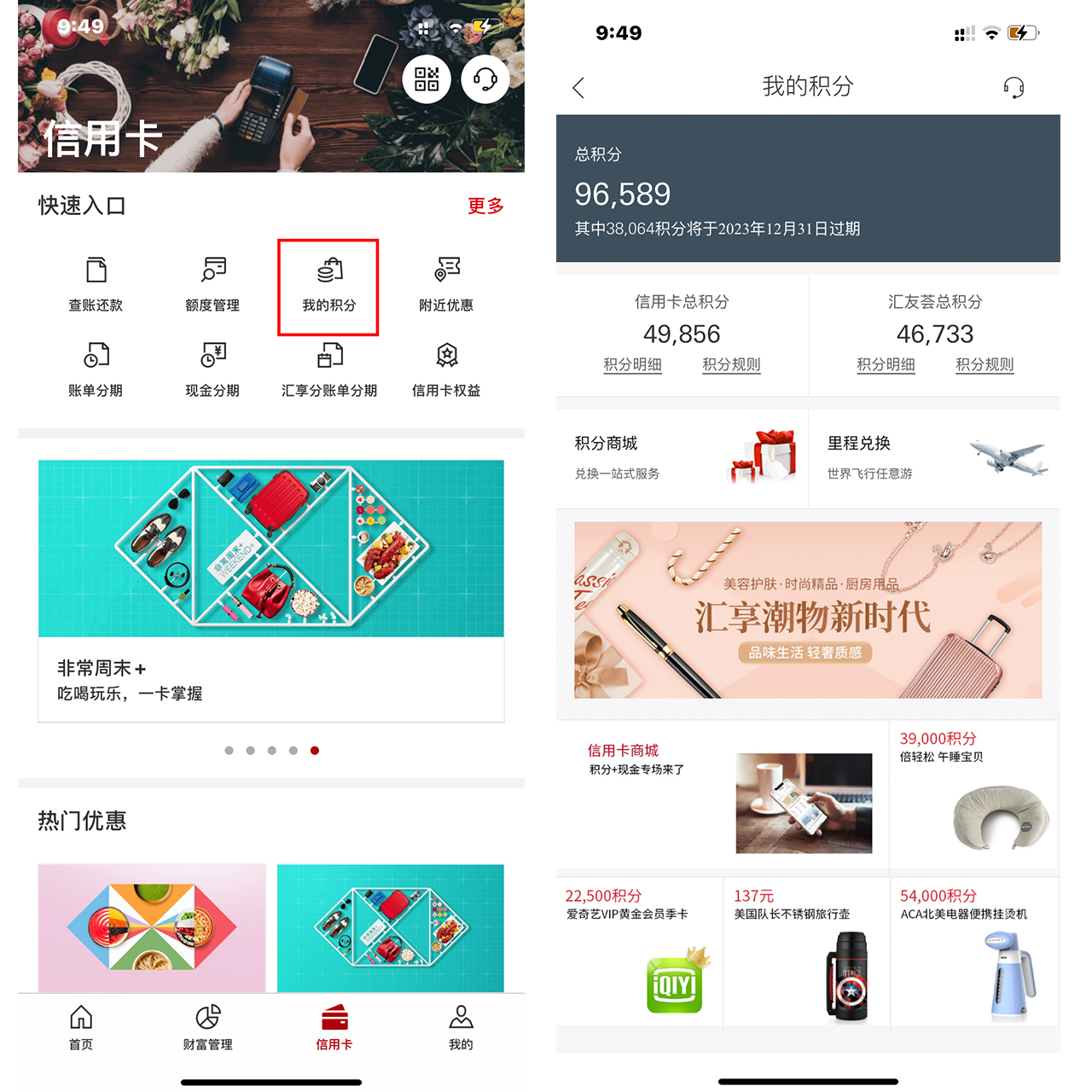Image resolution: width=1092 pixels, height=1092 pixels.
Task: Open the 汇享潮物新时代 banner
Action: click(808, 610)
